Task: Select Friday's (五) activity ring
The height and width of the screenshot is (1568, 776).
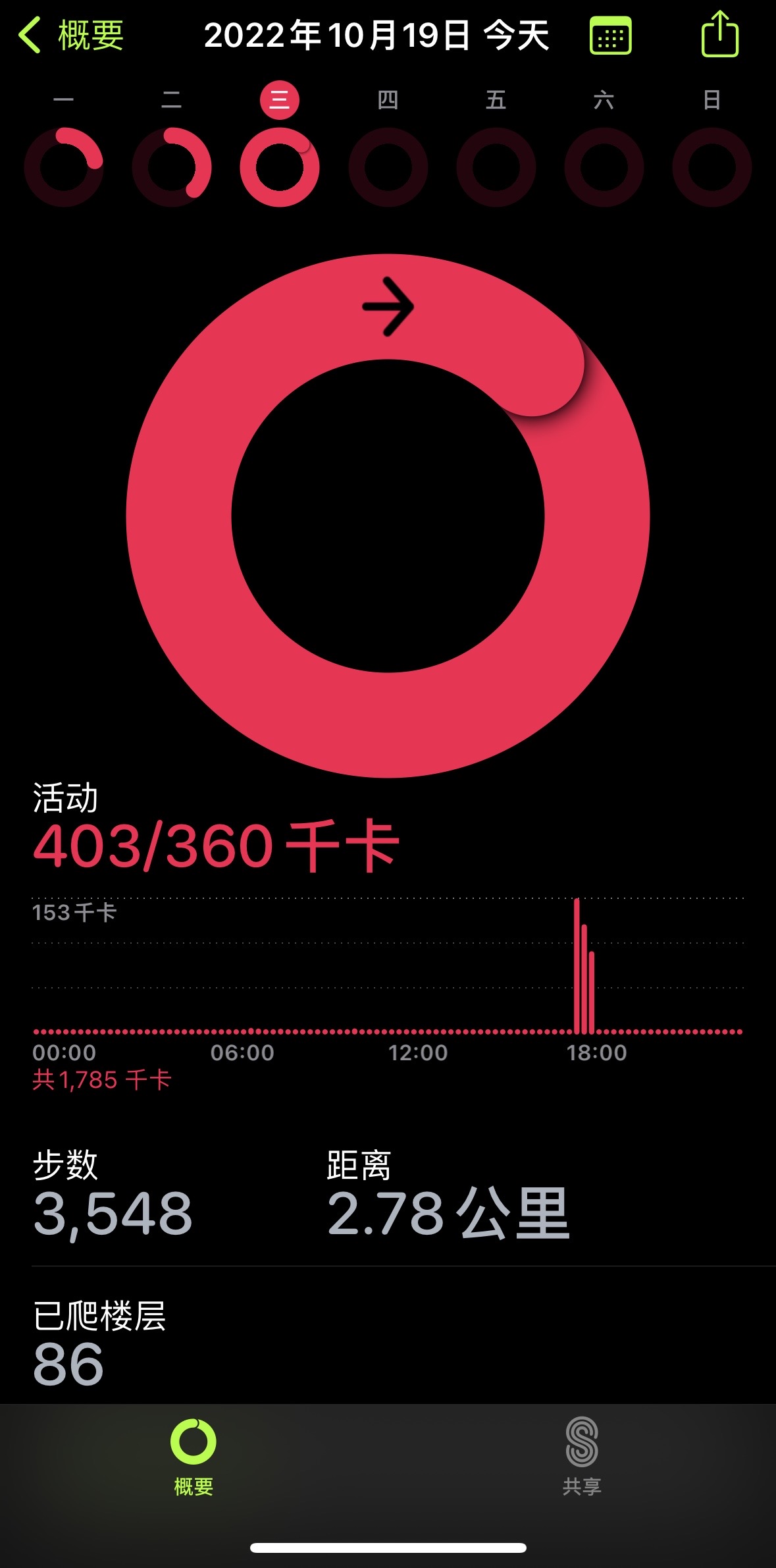Action: pos(496,167)
